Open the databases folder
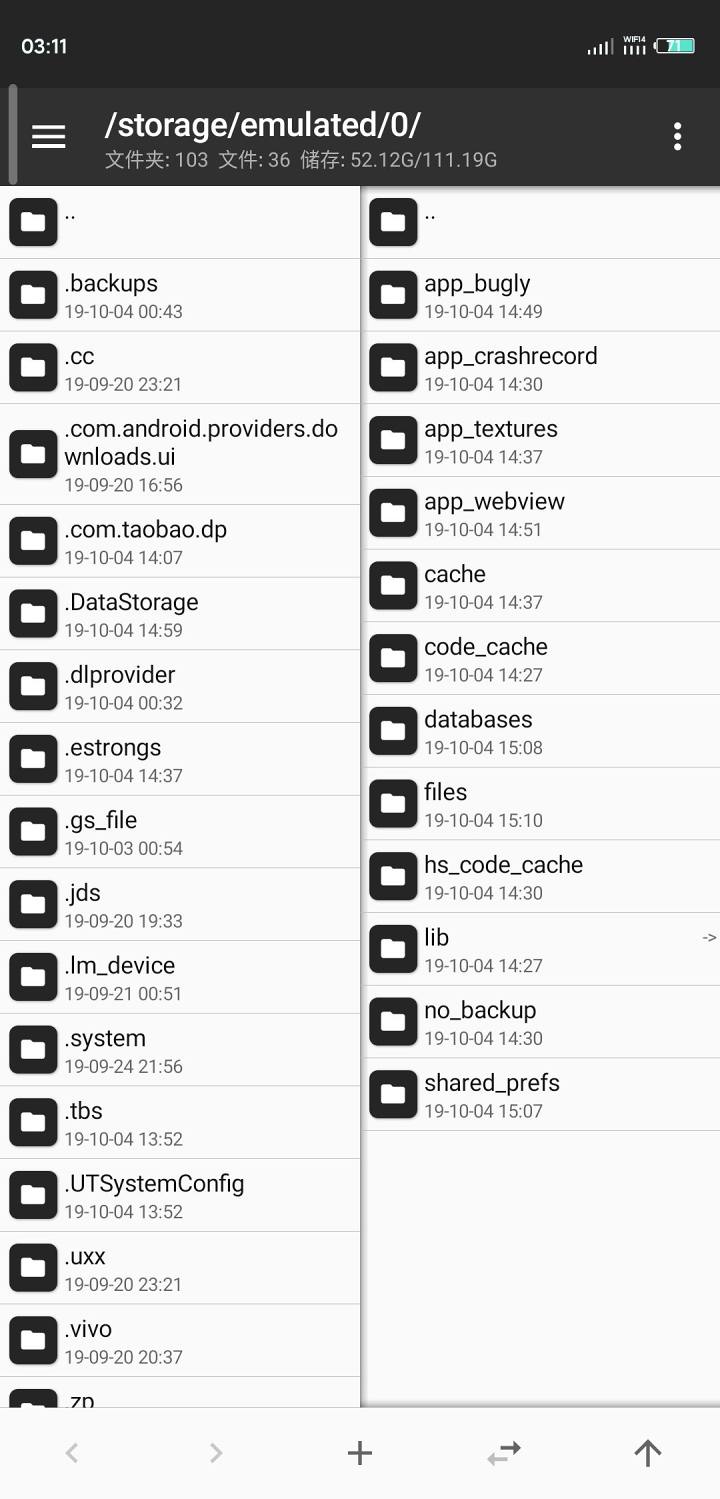 pos(540,731)
